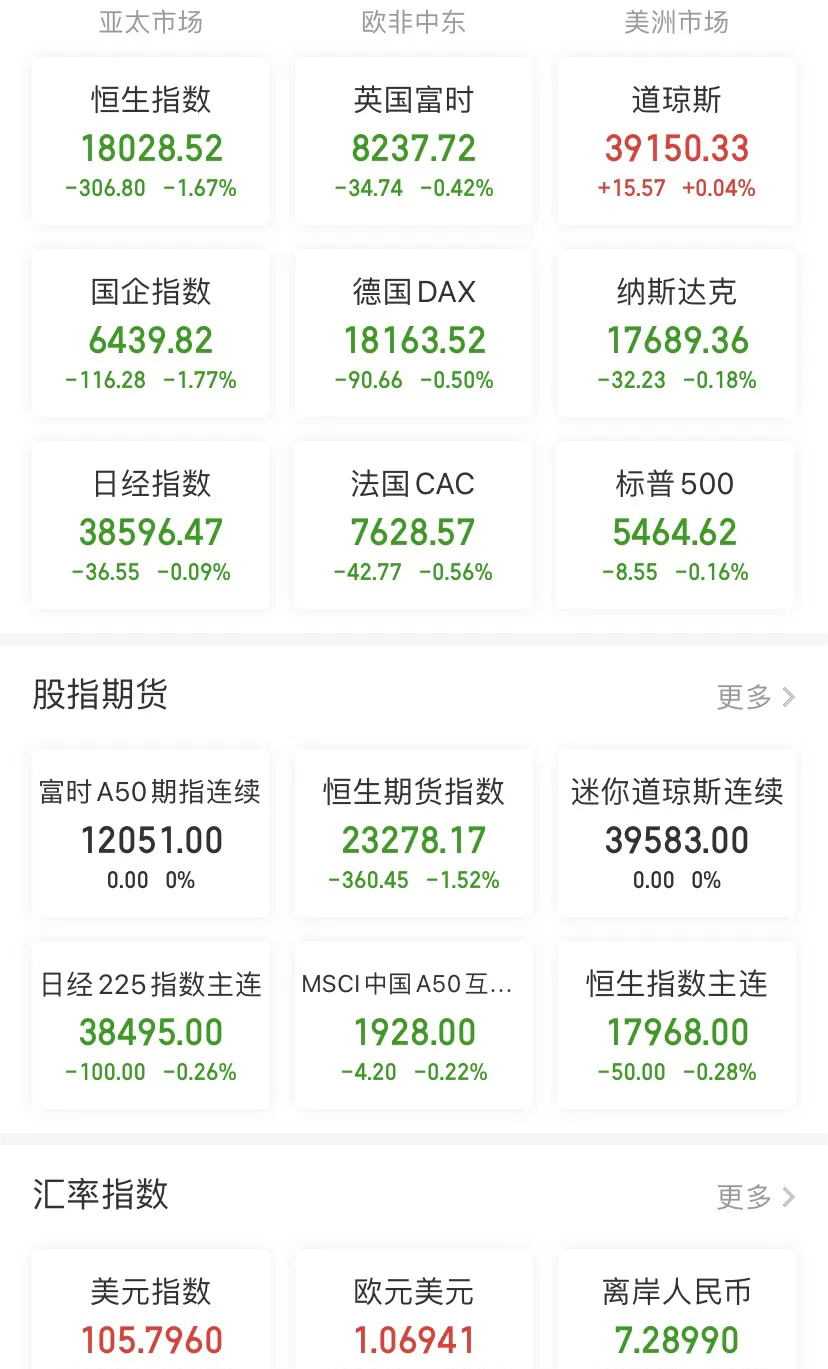Select 日经225指数主连 futures card
The height and width of the screenshot is (1369, 828).
click(x=151, y=1025)
